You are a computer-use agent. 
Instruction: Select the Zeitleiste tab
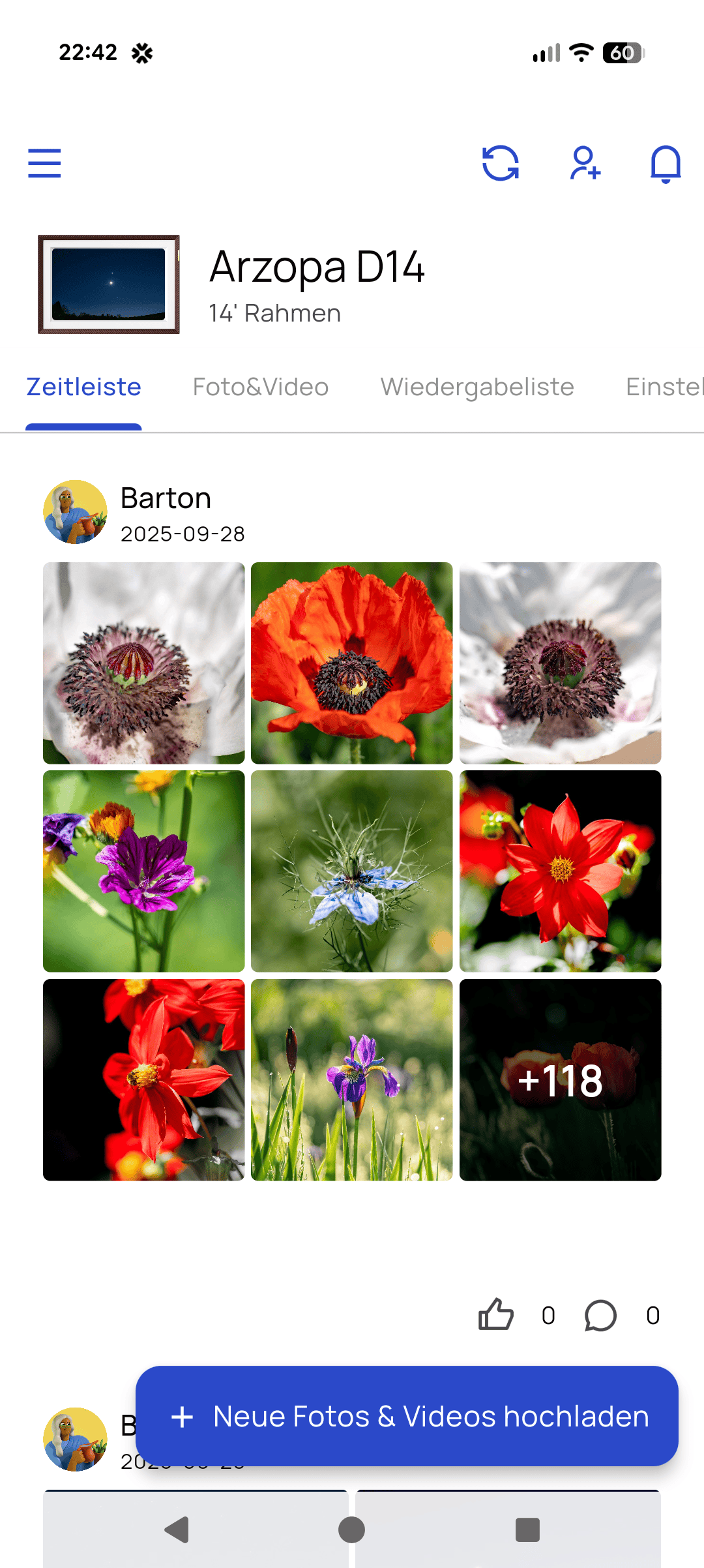(x=83, y=387)
